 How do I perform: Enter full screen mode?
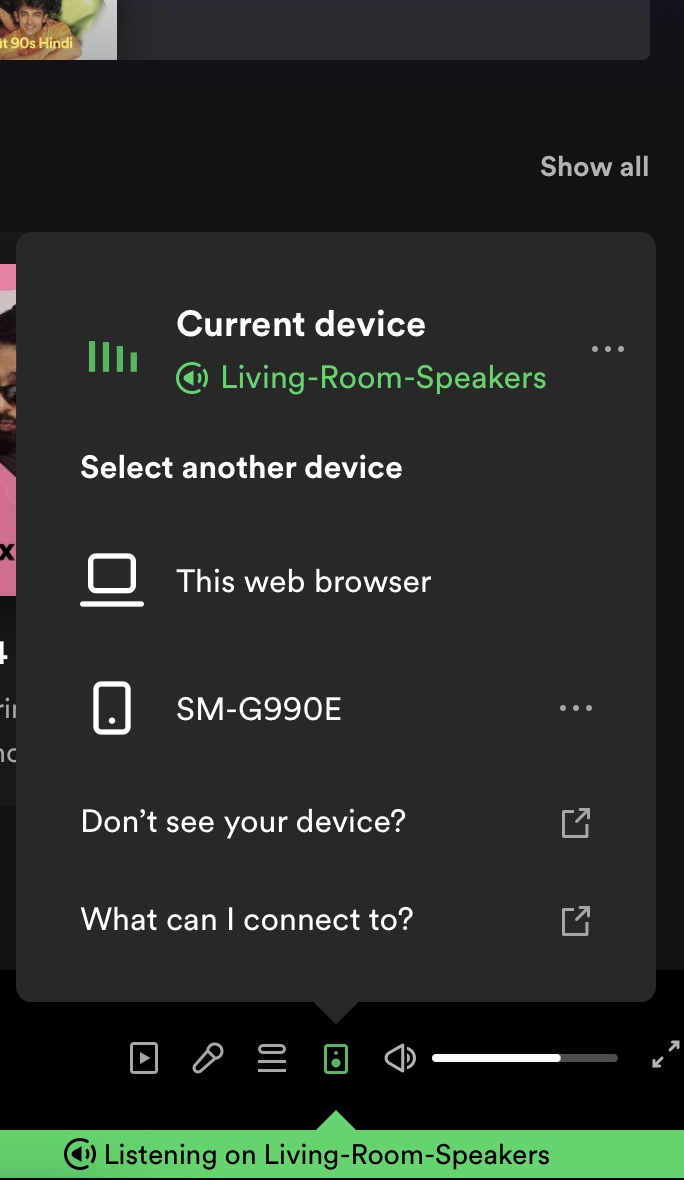coord(665,1055)
